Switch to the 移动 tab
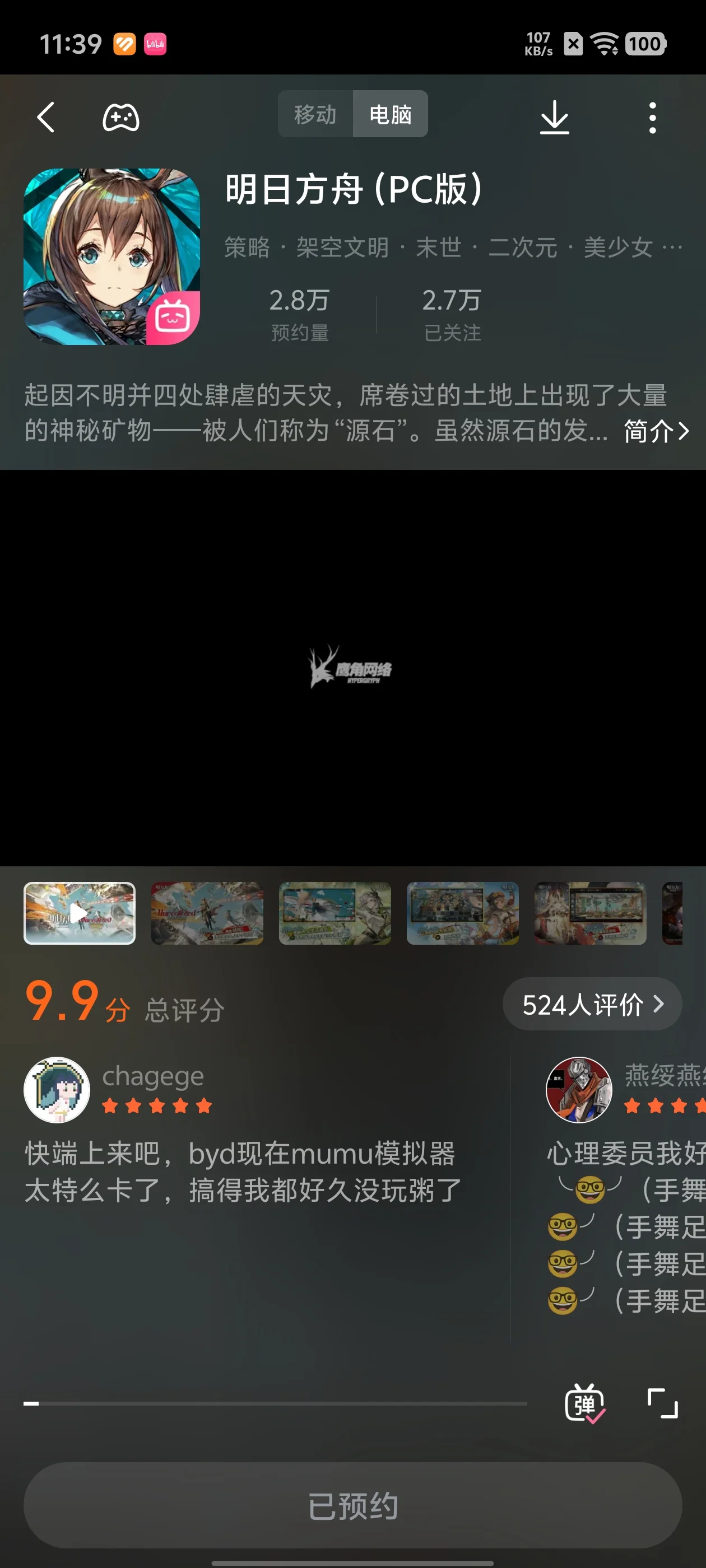Image resolution: width=706 pixels, height=1568 pixels. click(315, 114)
